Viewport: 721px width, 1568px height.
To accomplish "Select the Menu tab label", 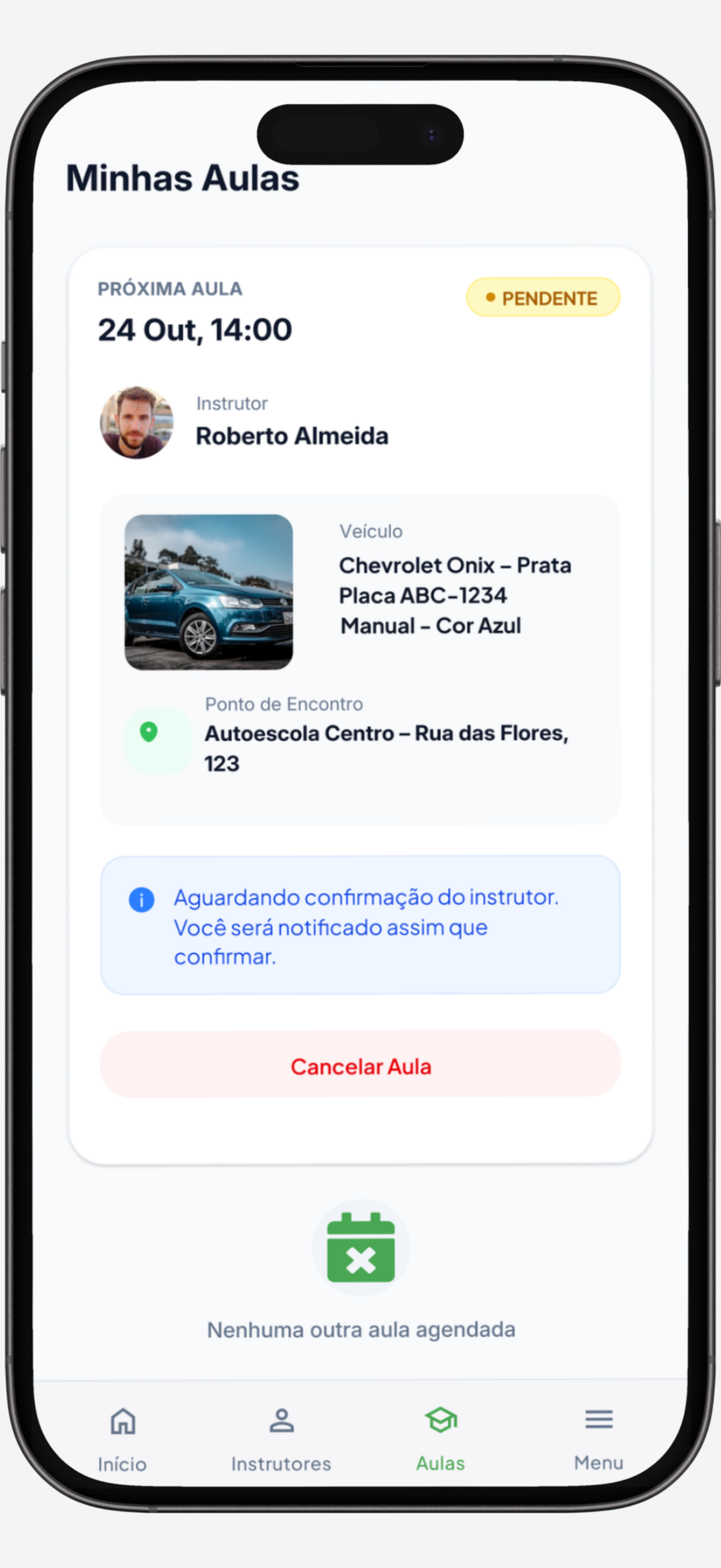I will tap(599, 1463).
